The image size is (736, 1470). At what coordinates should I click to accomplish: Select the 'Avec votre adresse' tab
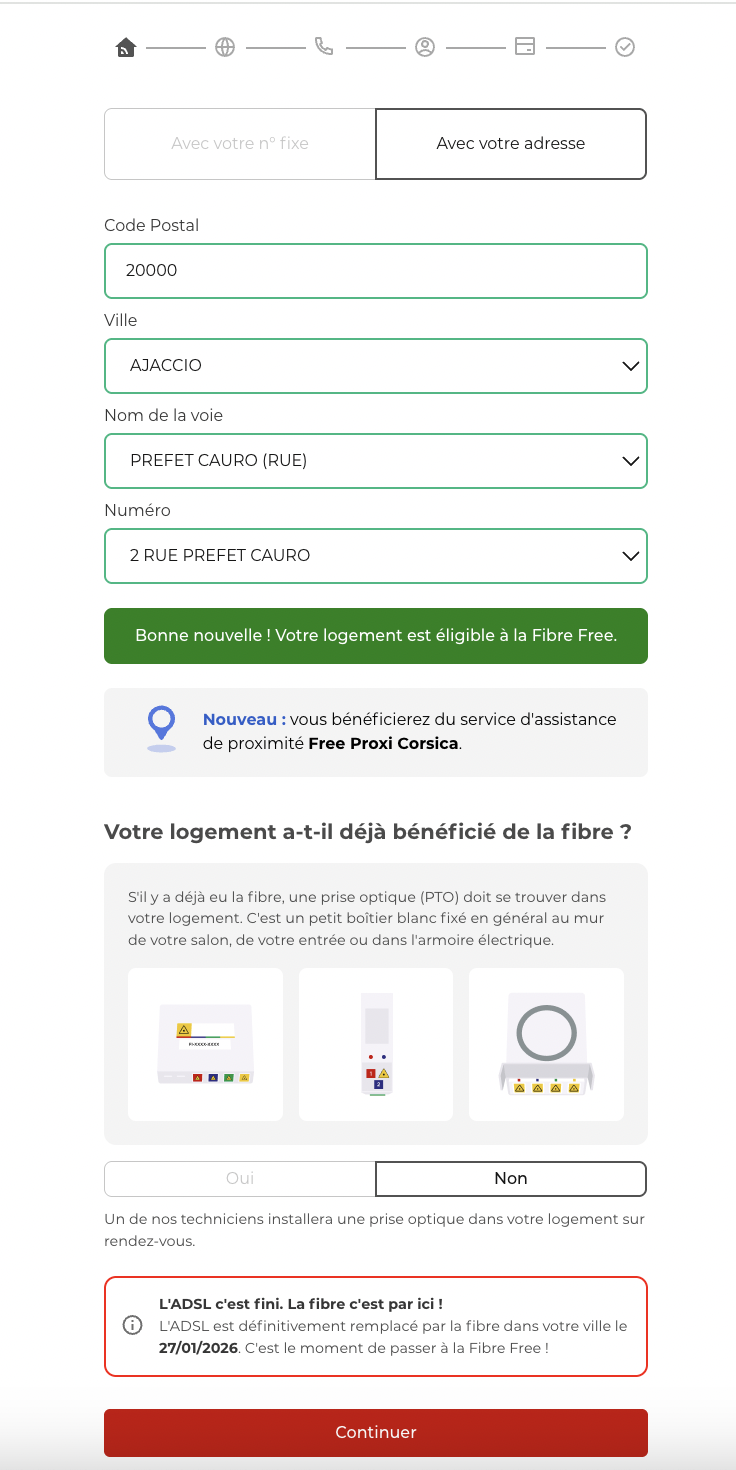tap(511, 144)
